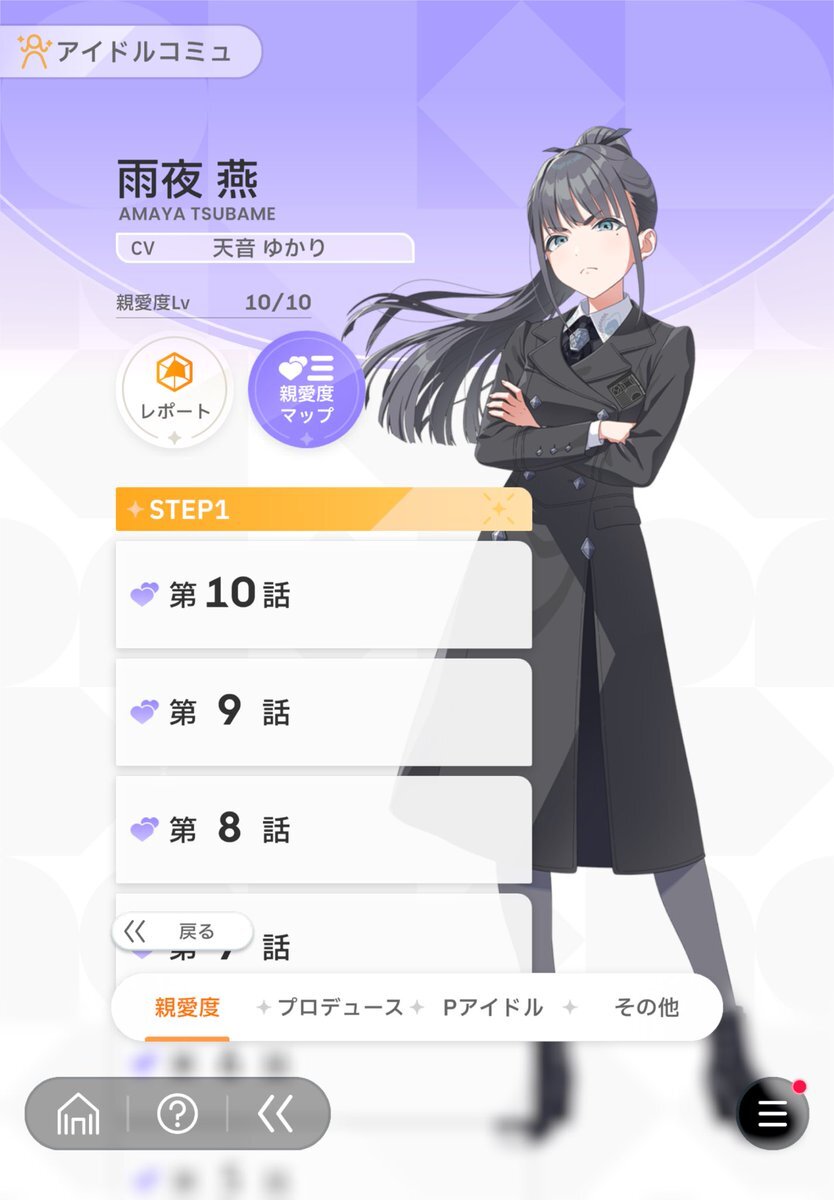
Task: Go to the home screen icon
Action: (79, 1113)
